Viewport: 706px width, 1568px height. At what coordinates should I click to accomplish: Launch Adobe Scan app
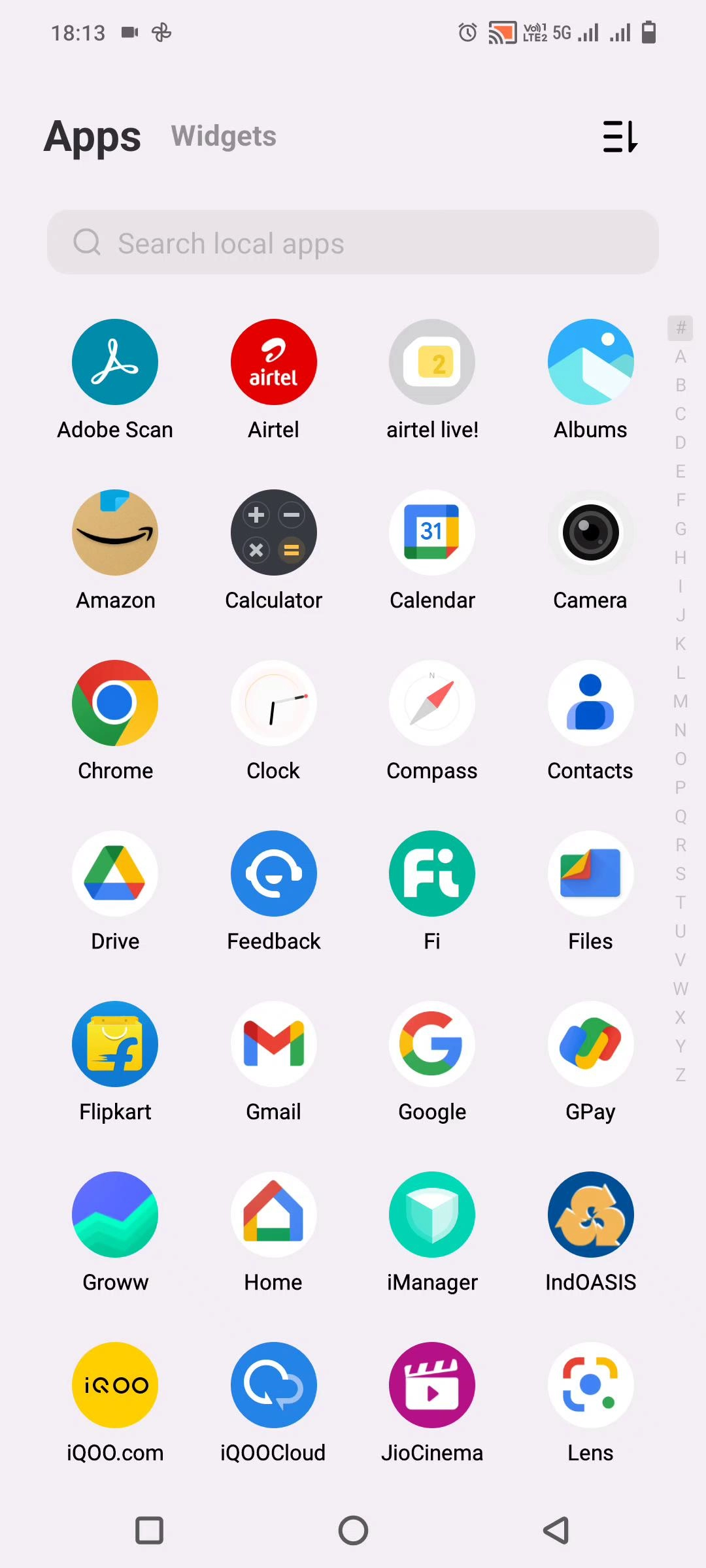[115, 363]
